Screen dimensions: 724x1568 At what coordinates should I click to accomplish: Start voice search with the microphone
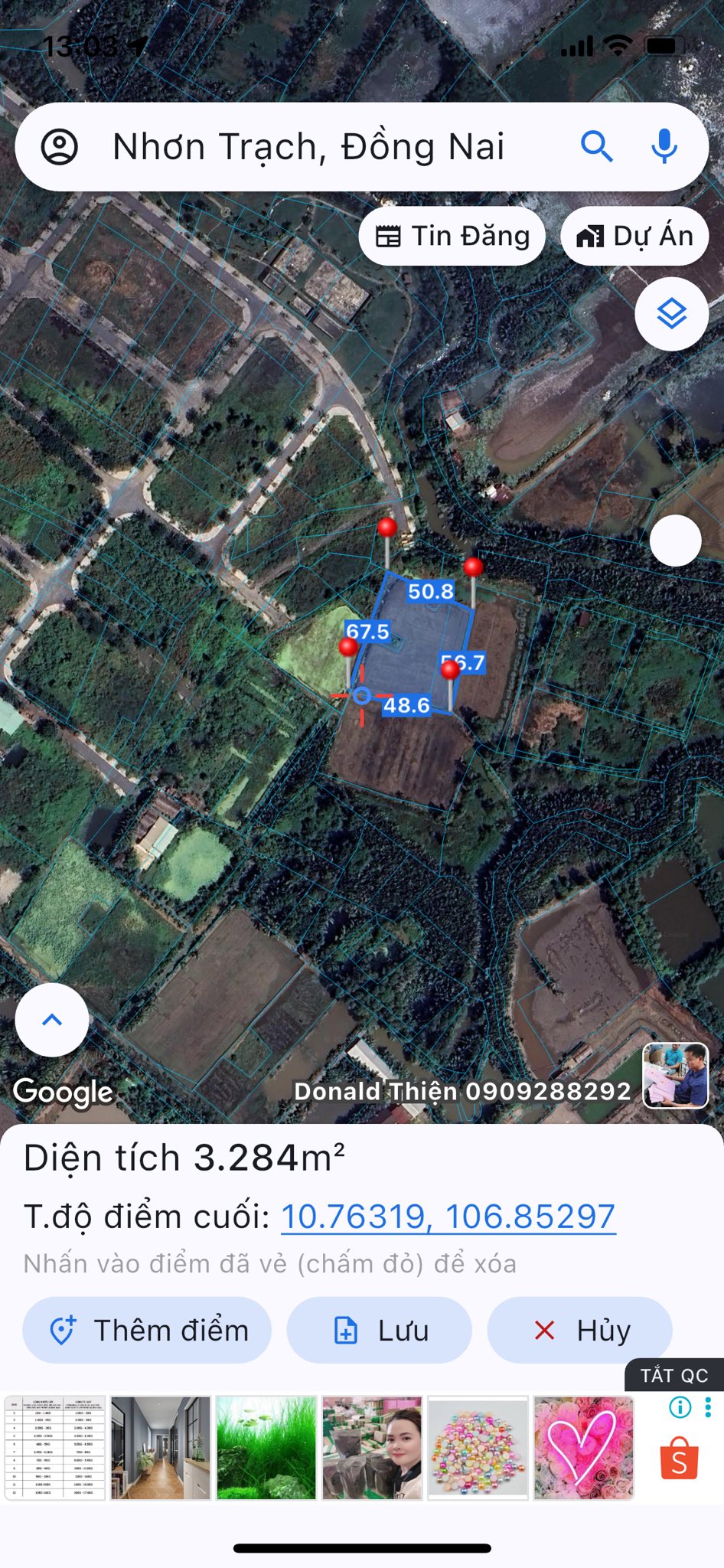(x=664, y=146)
